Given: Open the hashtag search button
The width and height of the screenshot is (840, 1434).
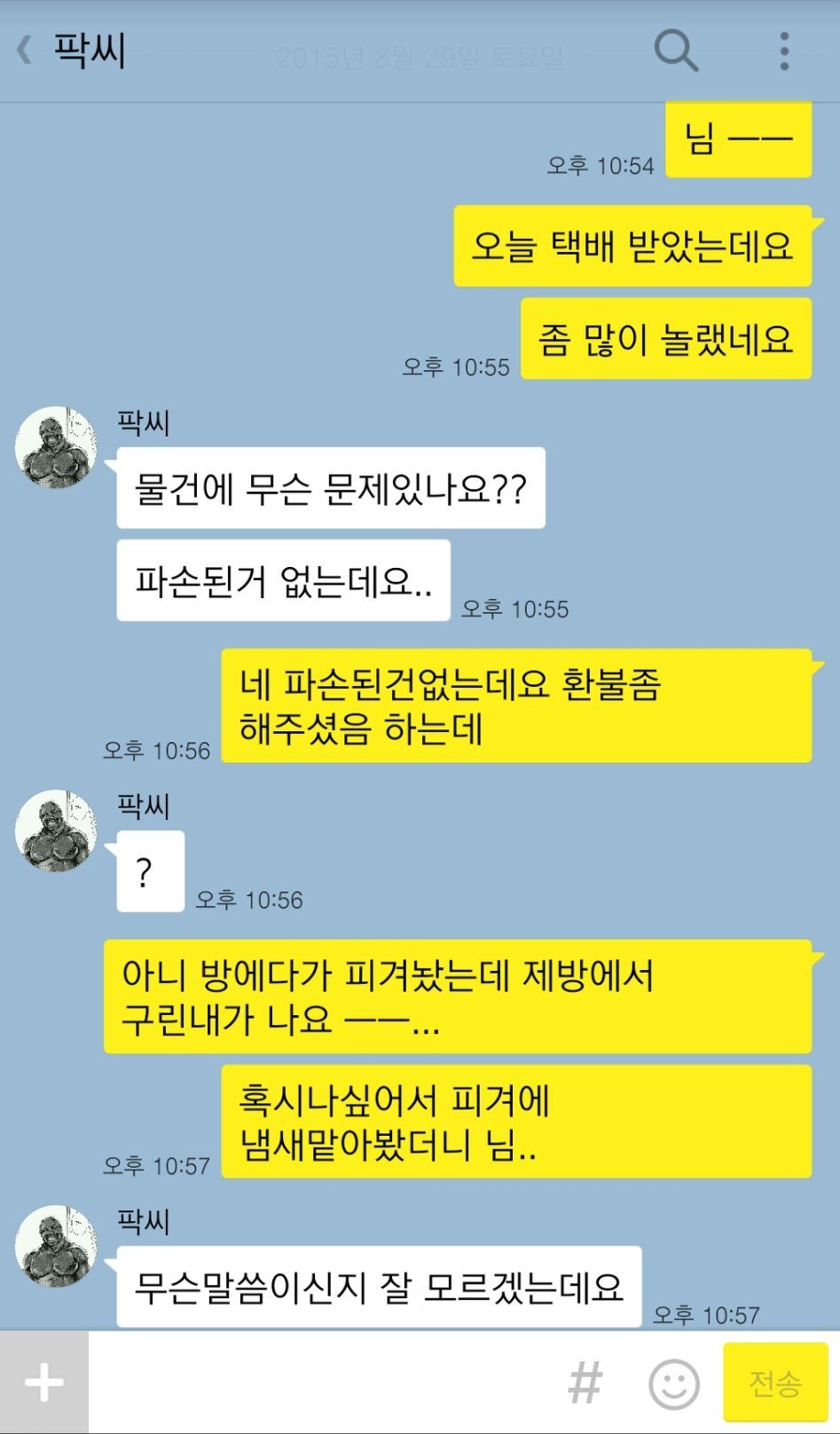Looking at the screenshot, I should pyautogui.click(x=585, y=1383).
